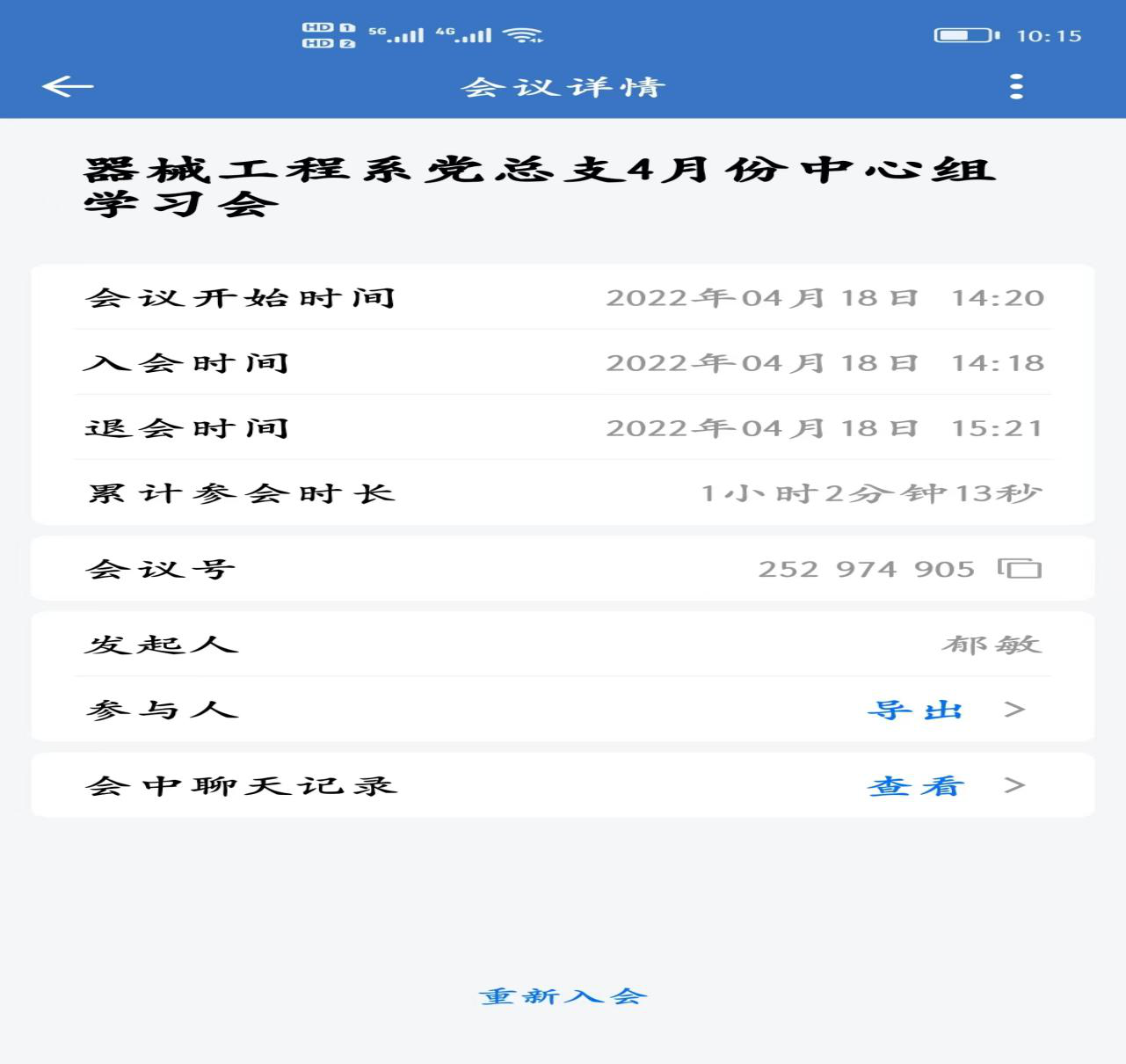Go back using the top-left arrow
Screen dimensions: 1126x1064
tap(68, 86)
